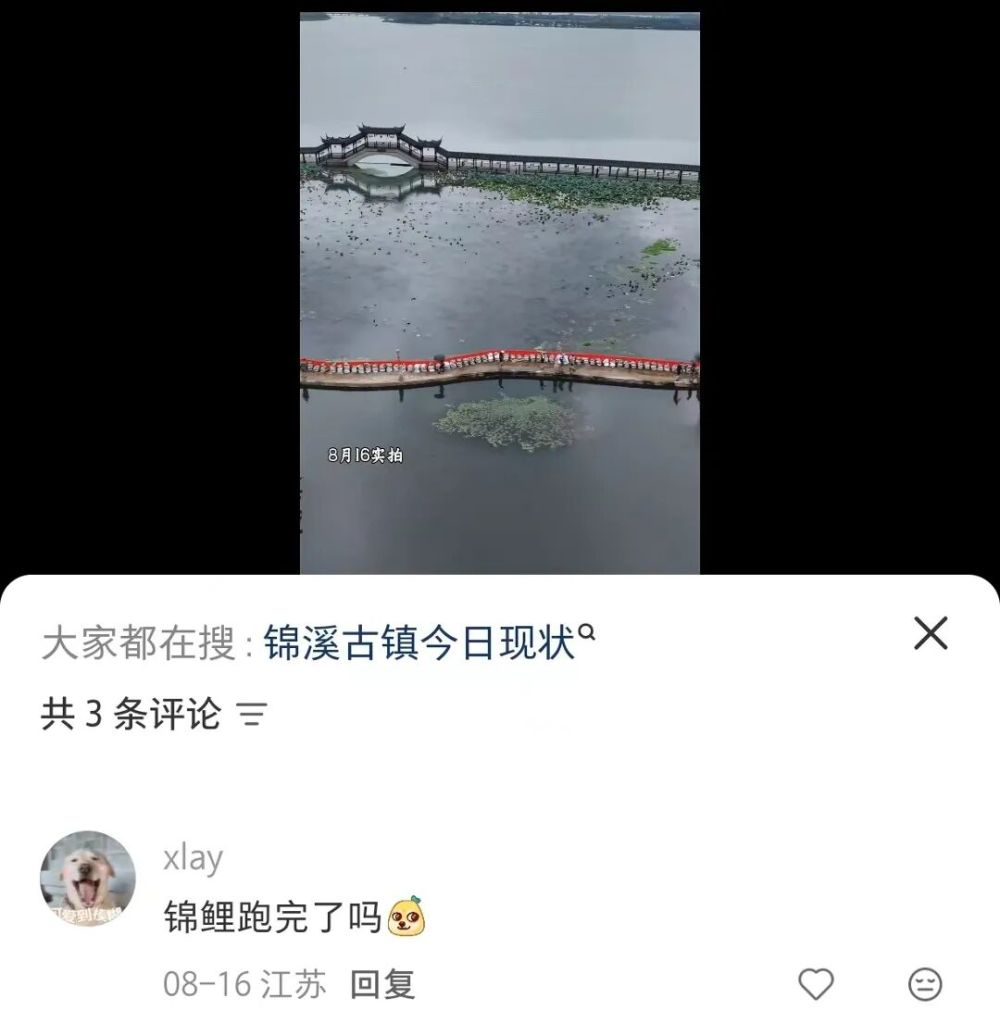
Task: Like xlay's comment with the heart
Action: [x=816, y=984]
